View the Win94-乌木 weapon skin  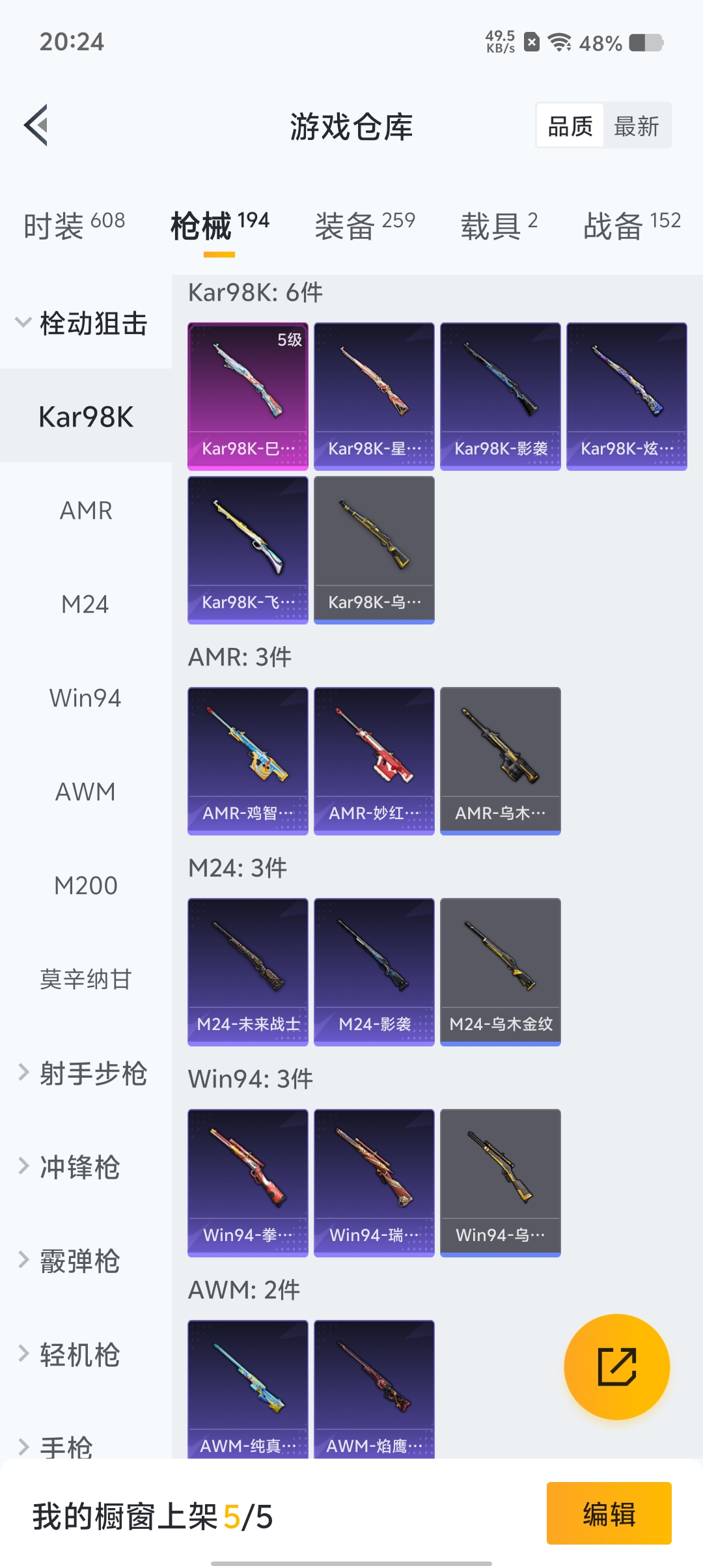pyautogui.click(x=500, y=1181)
